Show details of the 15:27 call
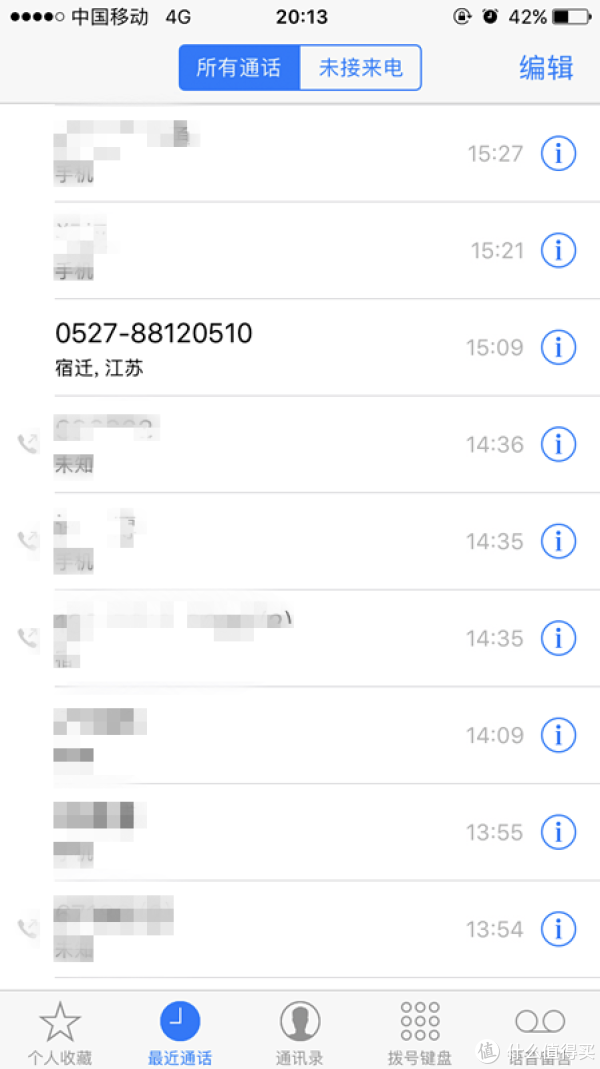 pyautogui.click(x=558, y=153)
